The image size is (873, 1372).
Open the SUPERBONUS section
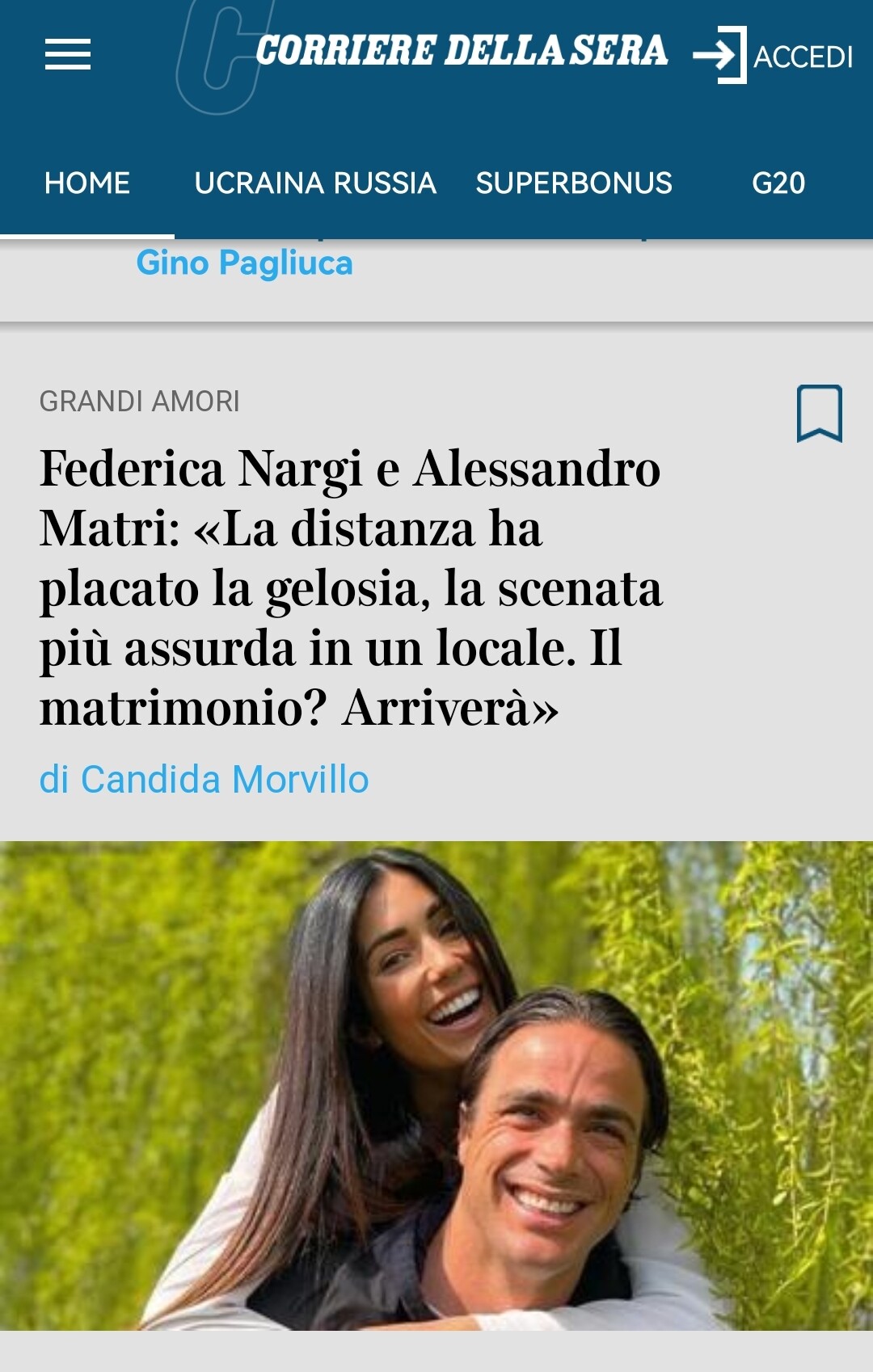point(574,183)
